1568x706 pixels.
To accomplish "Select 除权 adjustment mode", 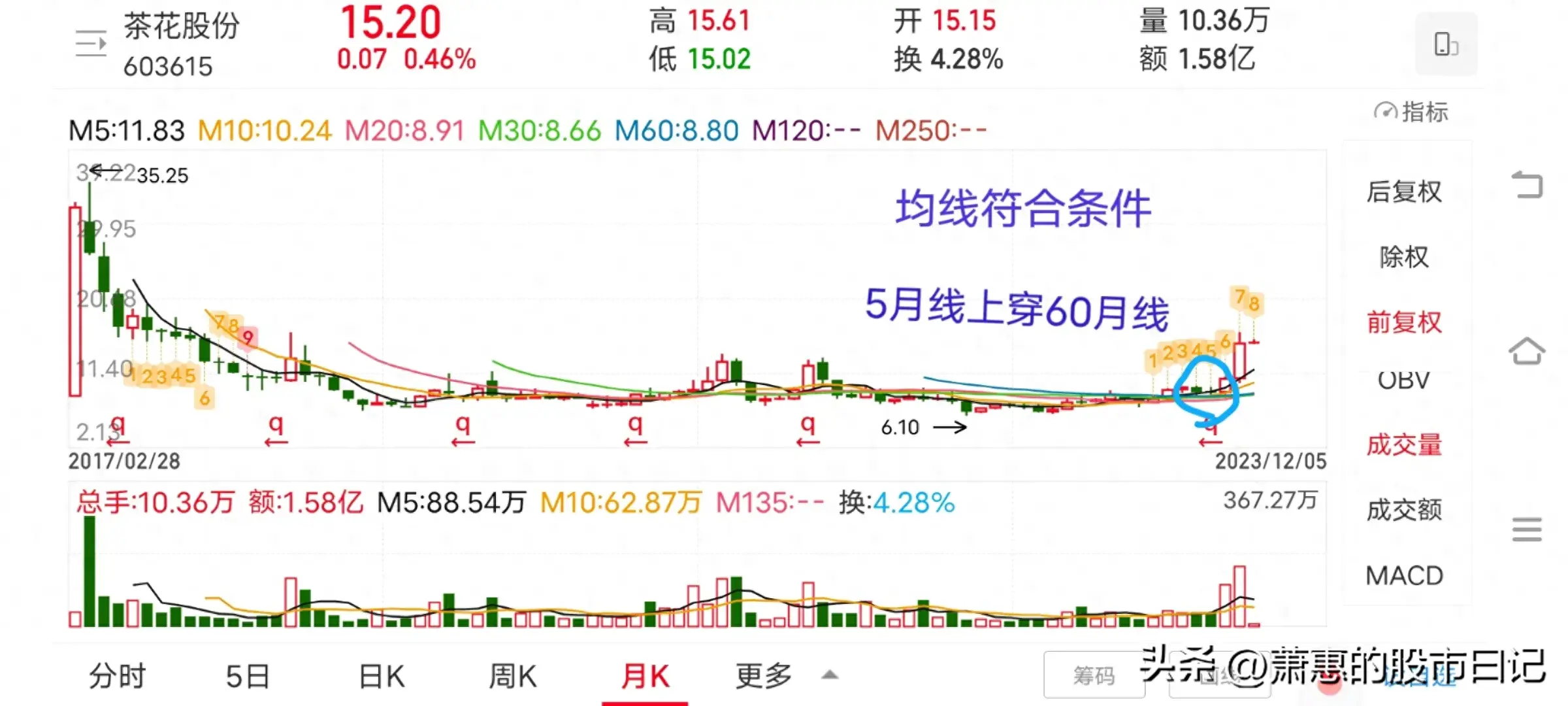I will [1404, 257].
